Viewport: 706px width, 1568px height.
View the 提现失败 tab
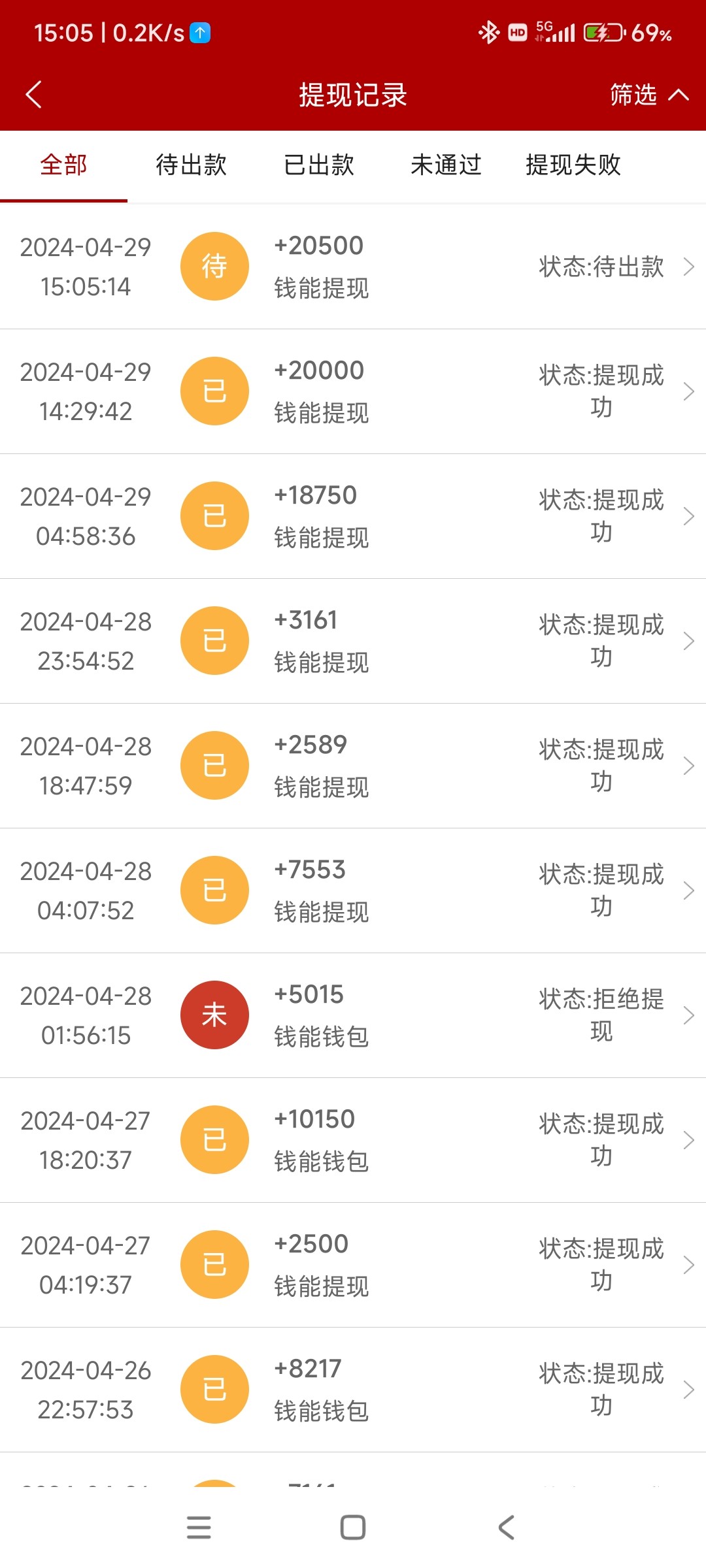coord(573,165)
